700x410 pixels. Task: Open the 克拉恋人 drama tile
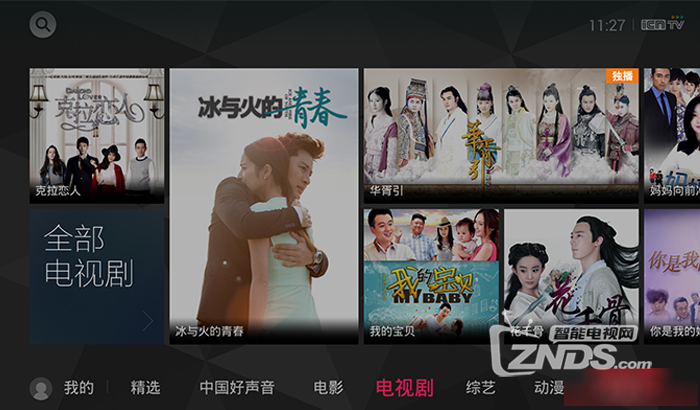pyautogui.click(x=97, y=135)
